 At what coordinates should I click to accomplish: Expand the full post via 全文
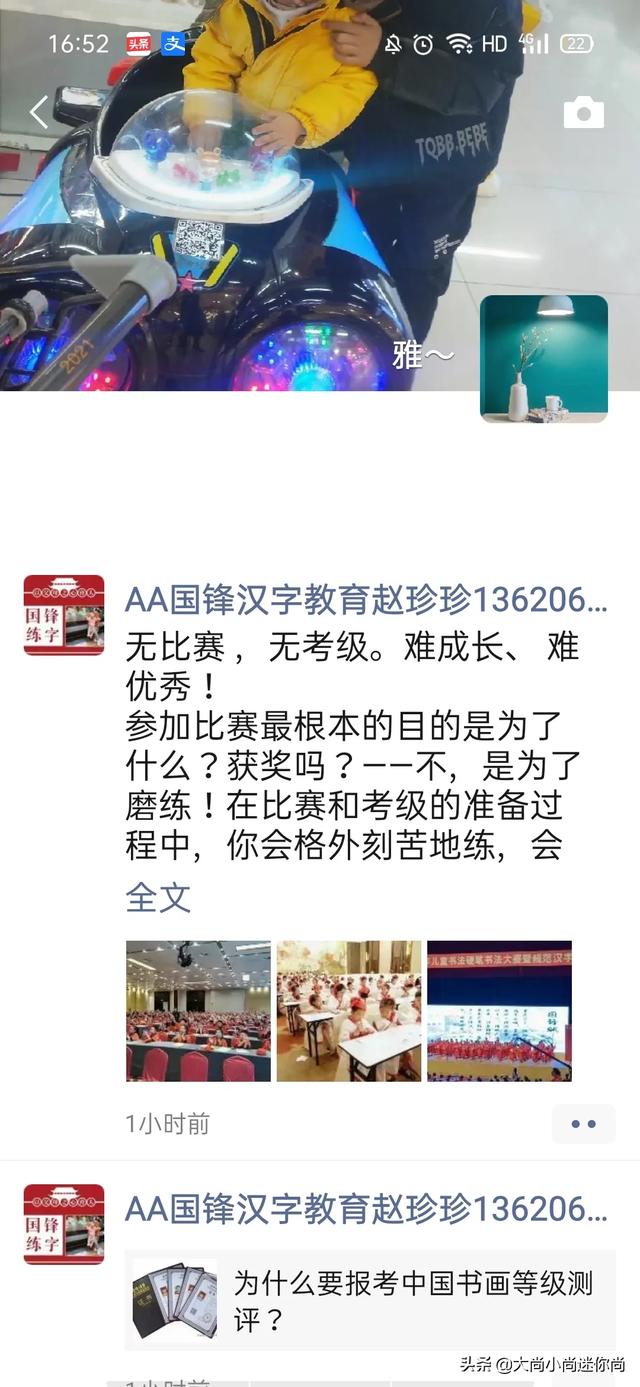click(158, 897)
